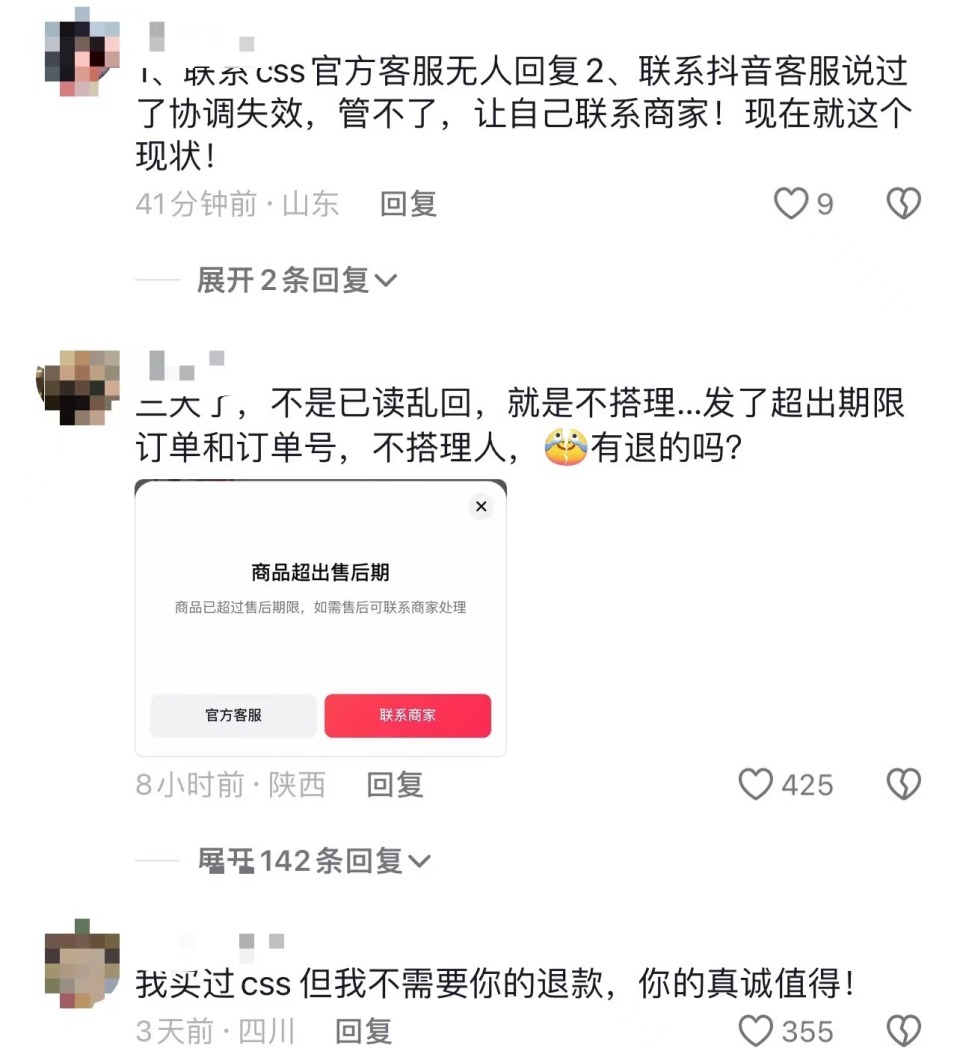
Task: Open the attached 商品超出售后期 screenshot image
Action: 320,618
